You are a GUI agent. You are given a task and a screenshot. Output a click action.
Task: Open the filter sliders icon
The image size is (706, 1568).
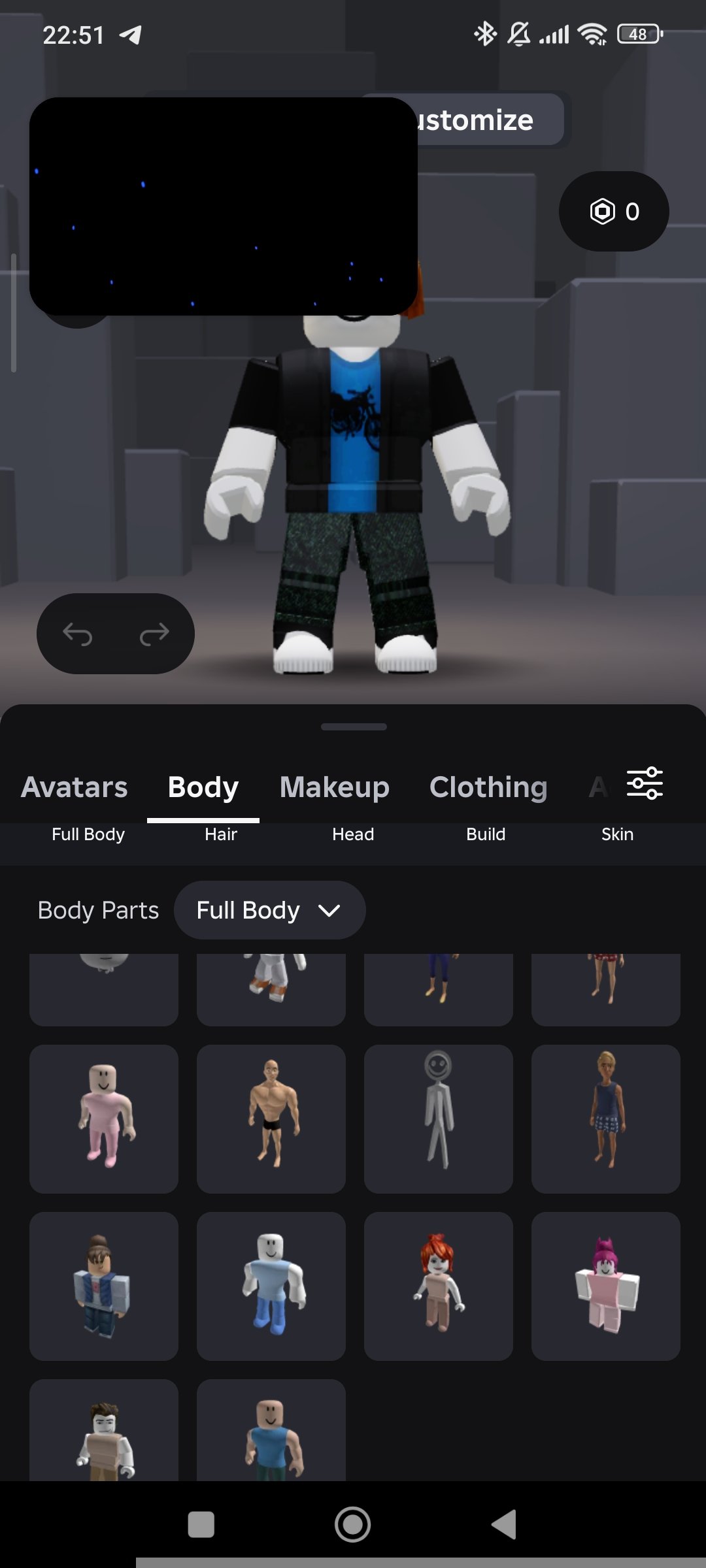(645, 783)
